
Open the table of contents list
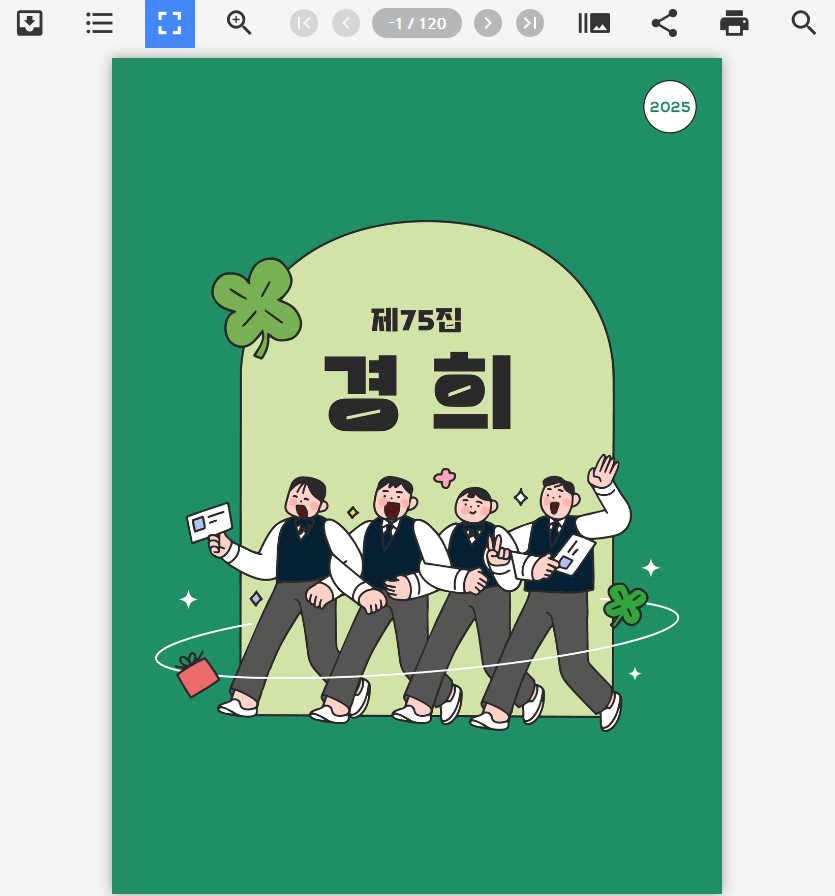[x=99, y=23]
